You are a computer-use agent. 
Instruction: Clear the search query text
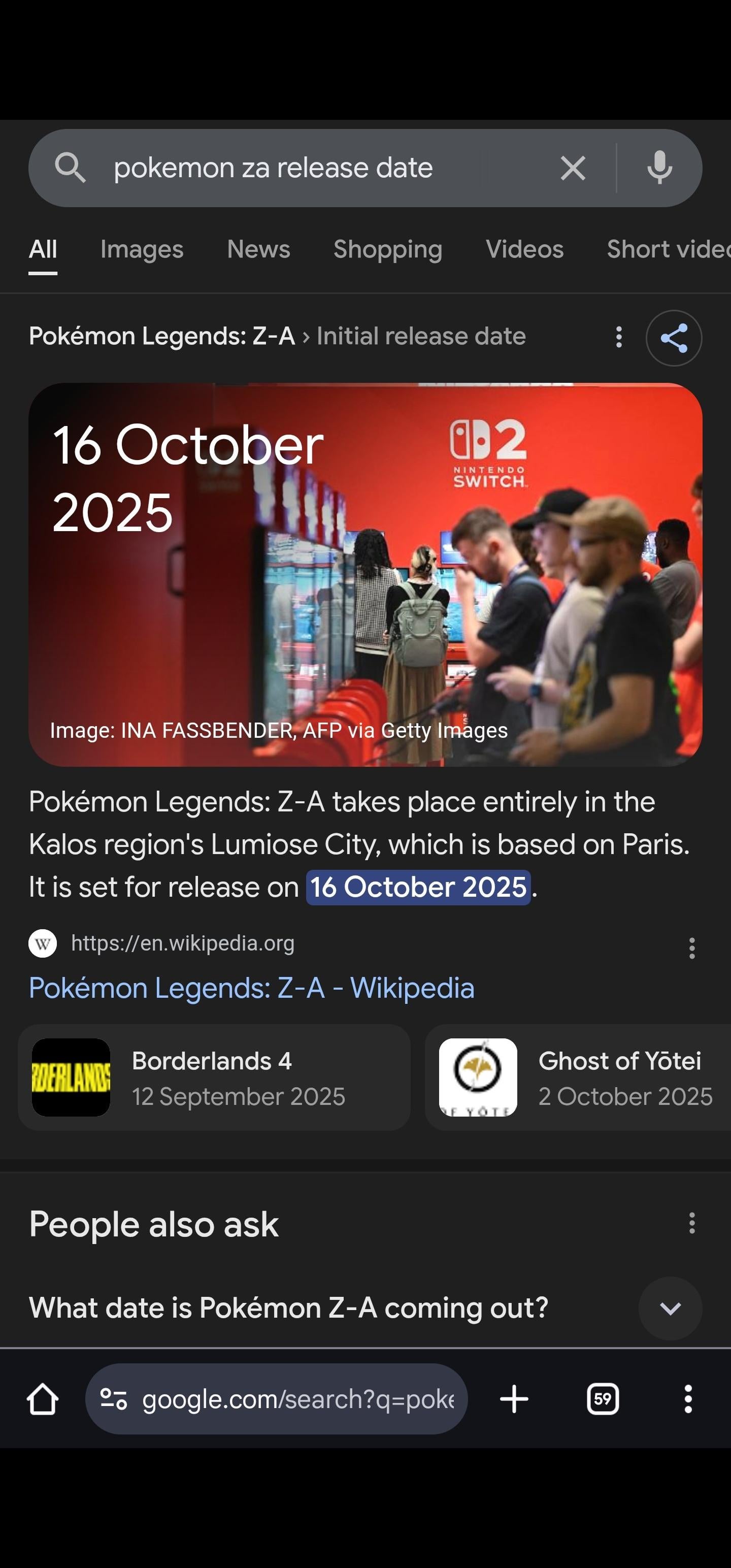[572, 168]
